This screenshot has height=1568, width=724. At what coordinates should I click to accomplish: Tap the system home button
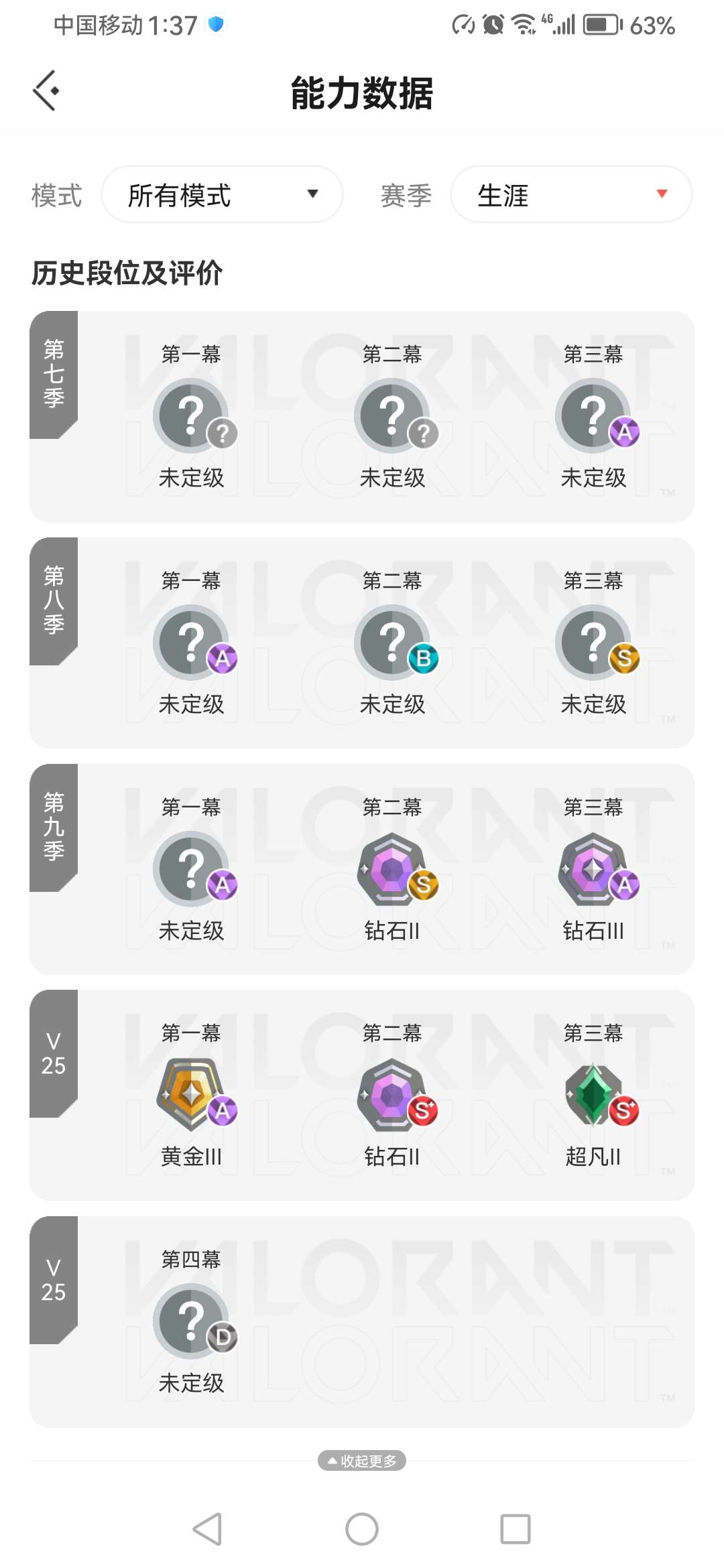(x=362, y=1529)
